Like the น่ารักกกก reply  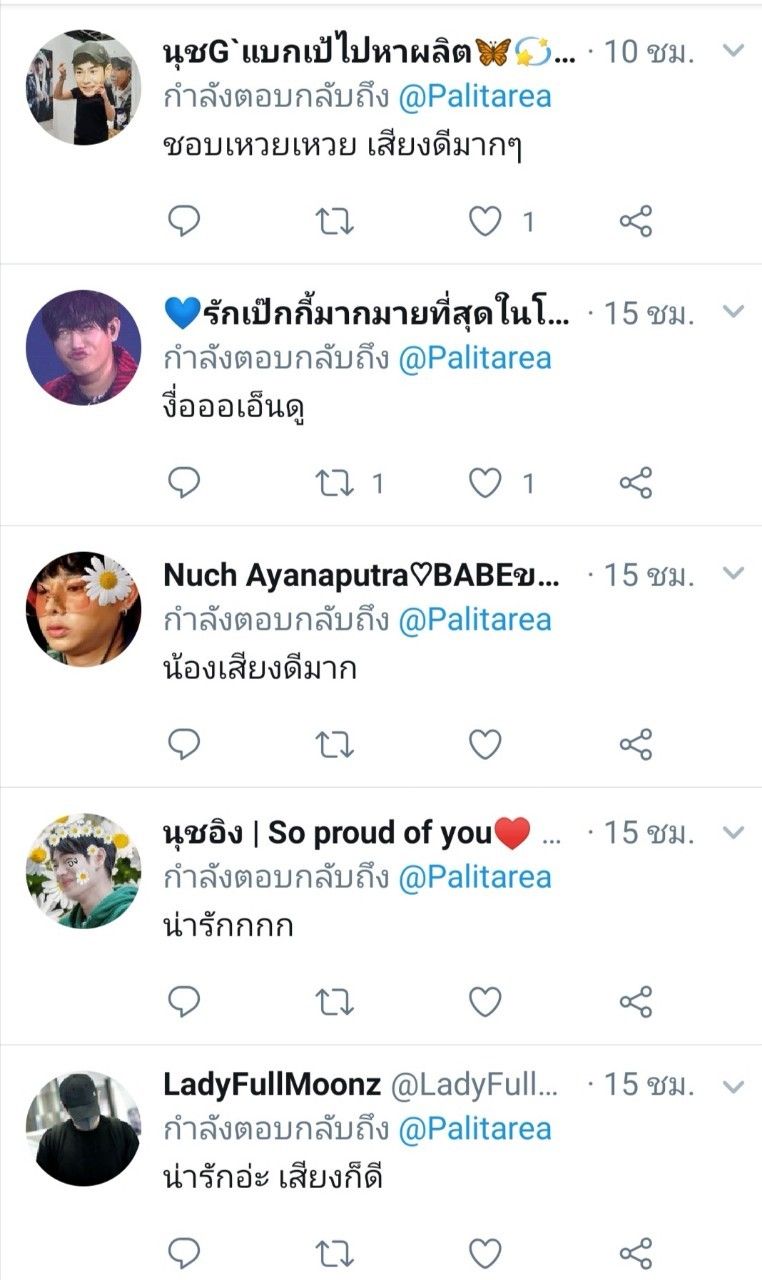click(486, 1001)
